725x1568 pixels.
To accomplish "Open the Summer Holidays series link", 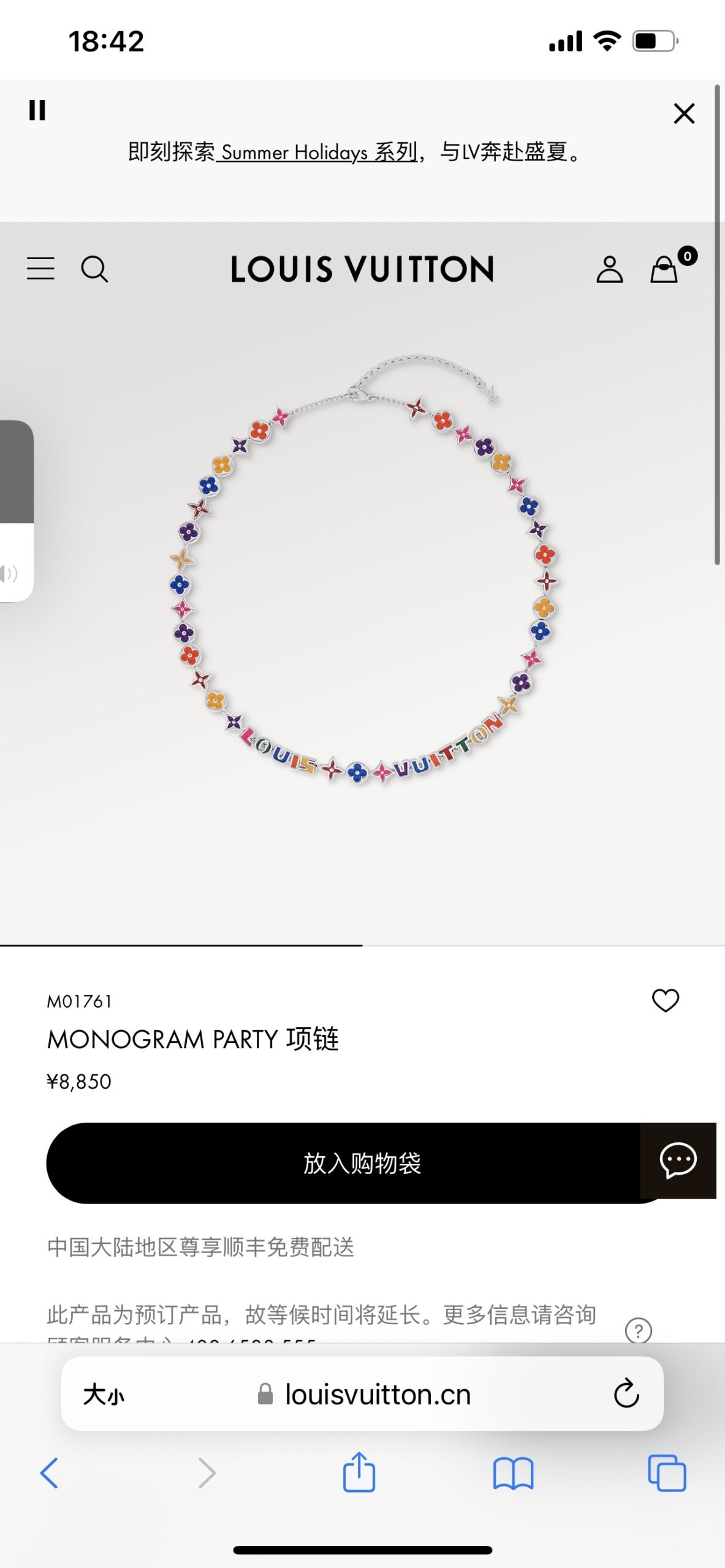I will pos(318,152).
